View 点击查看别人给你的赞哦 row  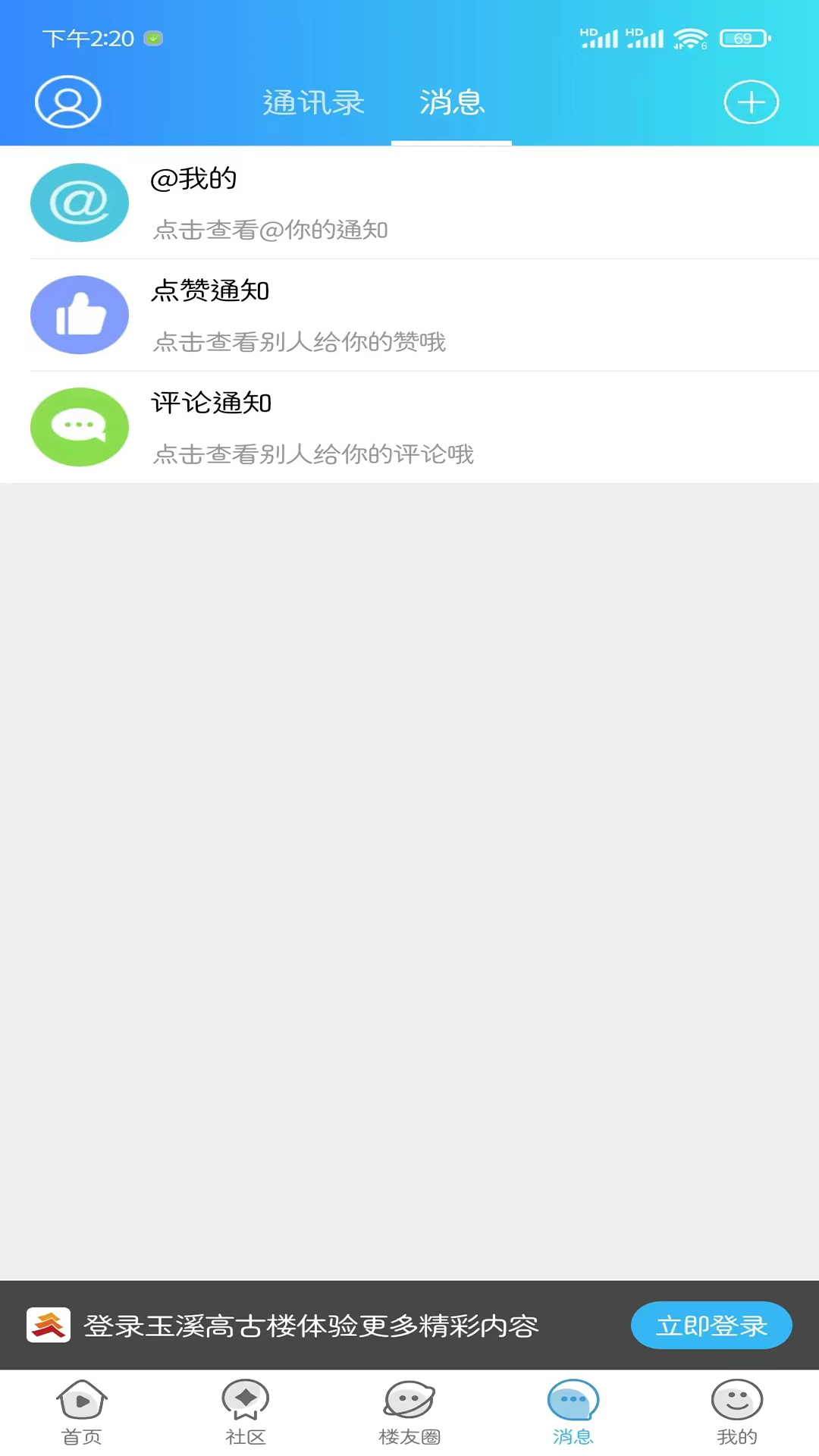[300, 342]
